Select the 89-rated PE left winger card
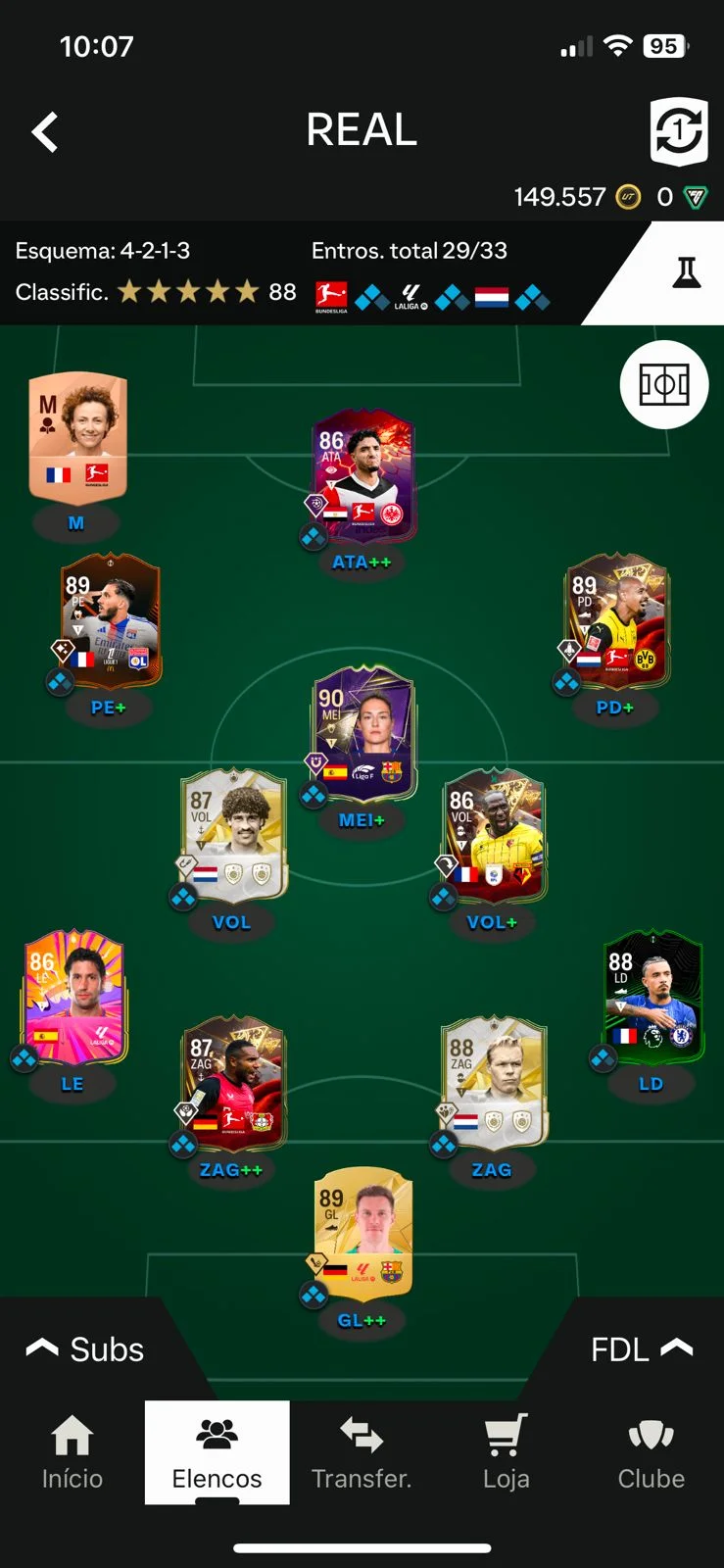The height and width of the screenshot is (1568, 724). pos(110,621)
